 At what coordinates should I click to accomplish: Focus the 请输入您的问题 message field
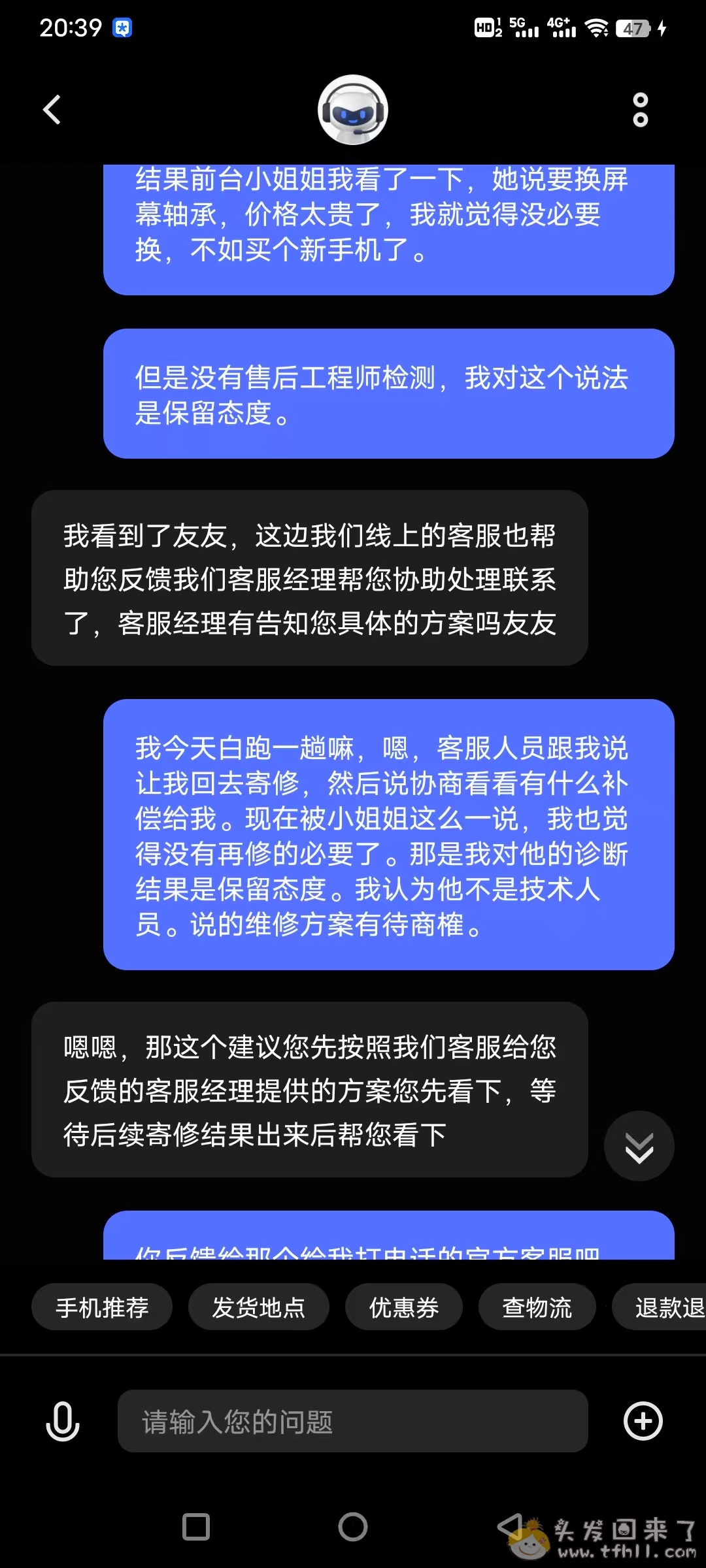click(352, 1421)
